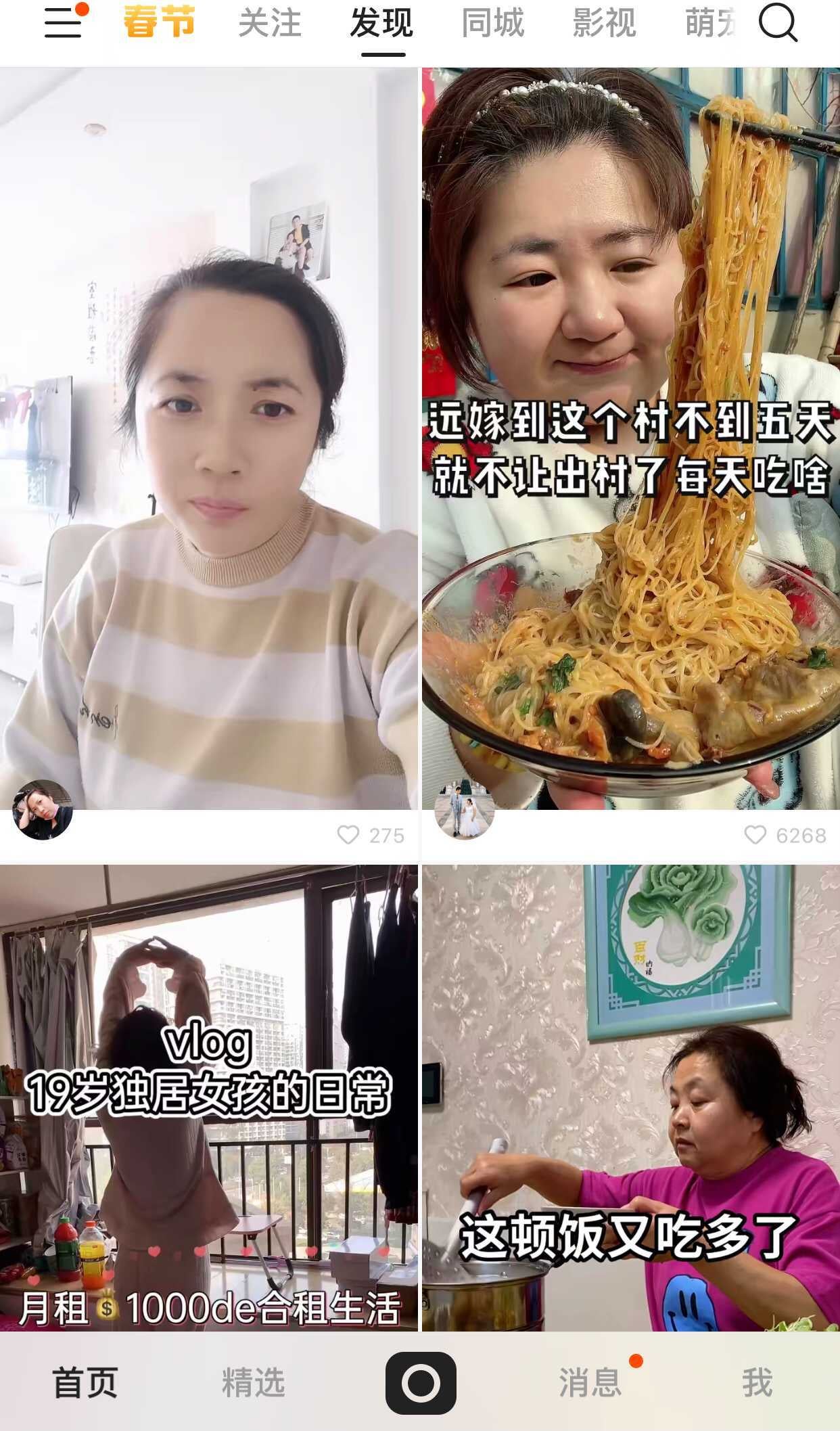Open the 这顿饭又吃多了 video
The width and height of the screenshot is (840, 1431).
coord(630,1096)
